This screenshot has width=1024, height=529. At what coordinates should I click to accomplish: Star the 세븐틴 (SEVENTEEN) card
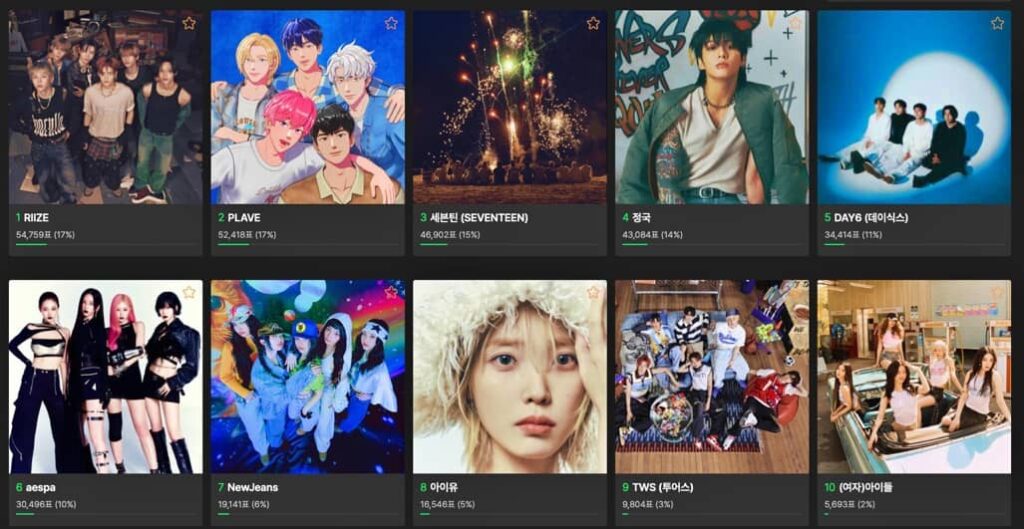(x=593, y=22)
